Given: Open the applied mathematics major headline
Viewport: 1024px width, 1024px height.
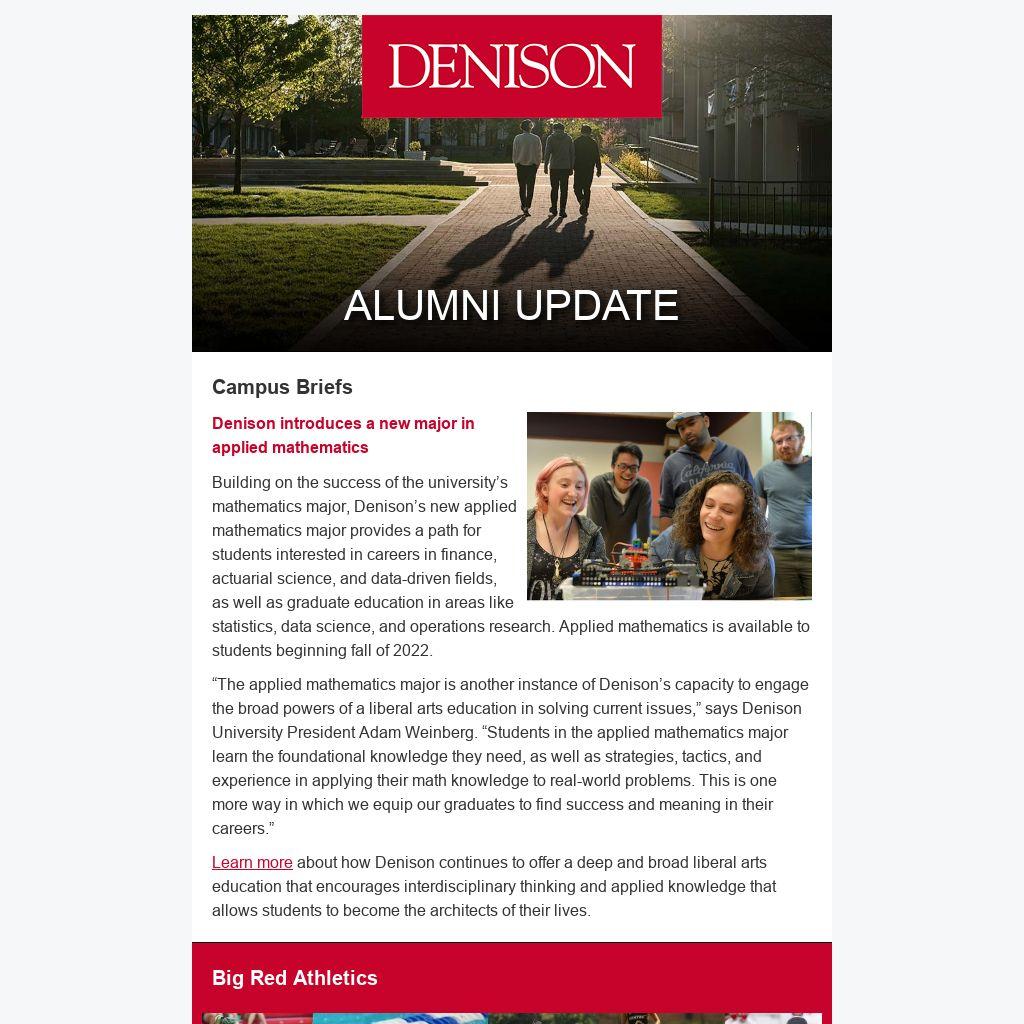Looking at the screenshot, I should click(342, 435).
